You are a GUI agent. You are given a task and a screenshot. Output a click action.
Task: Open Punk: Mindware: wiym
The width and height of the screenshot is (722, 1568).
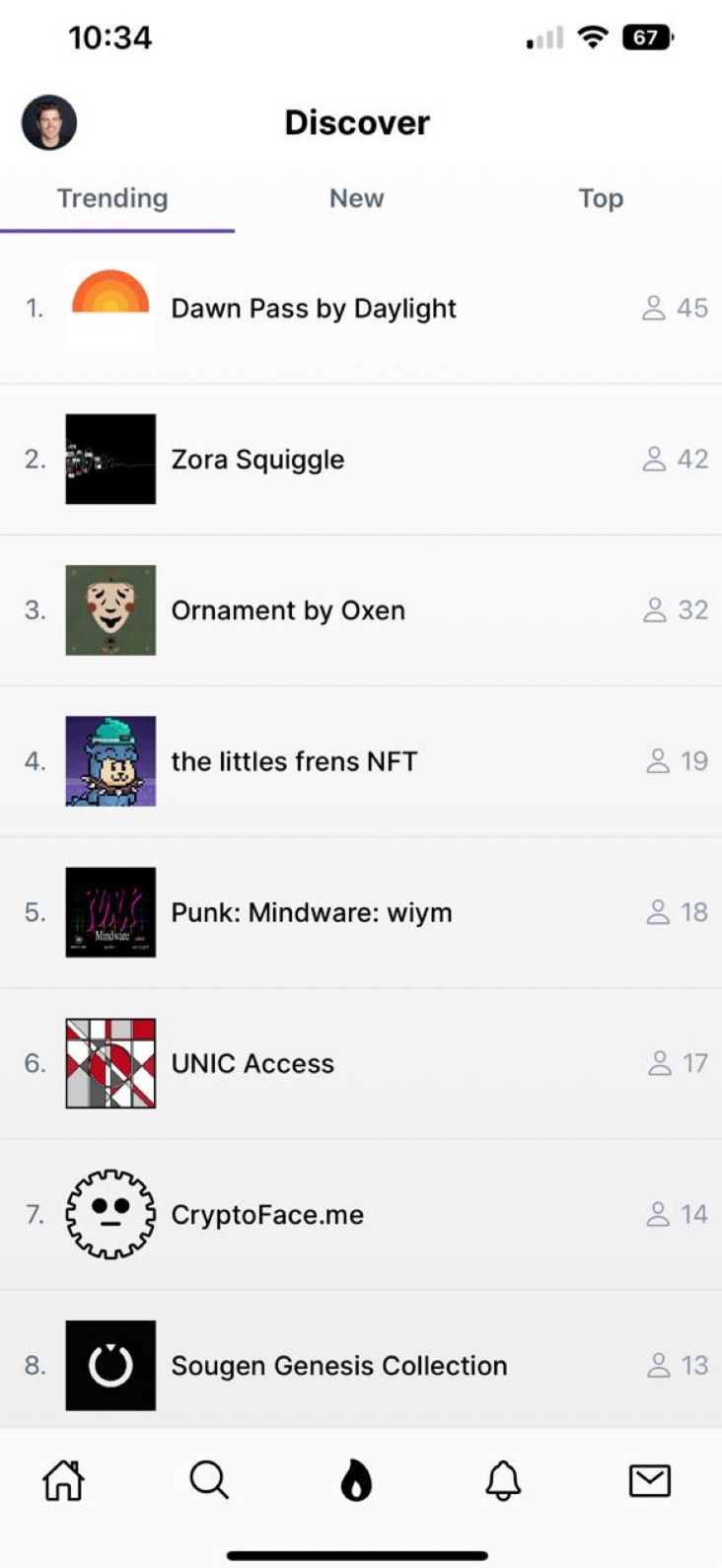coord(312,912)
